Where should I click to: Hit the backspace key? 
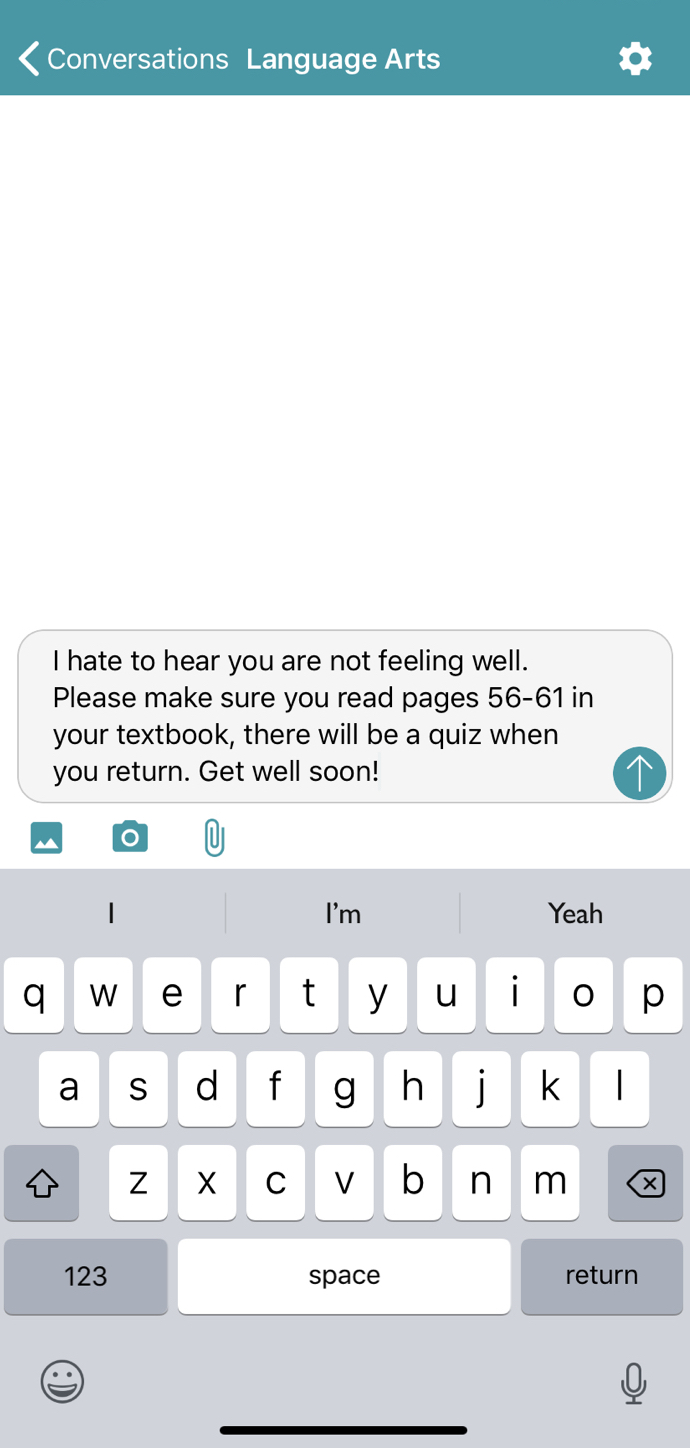click(645, 1183)
